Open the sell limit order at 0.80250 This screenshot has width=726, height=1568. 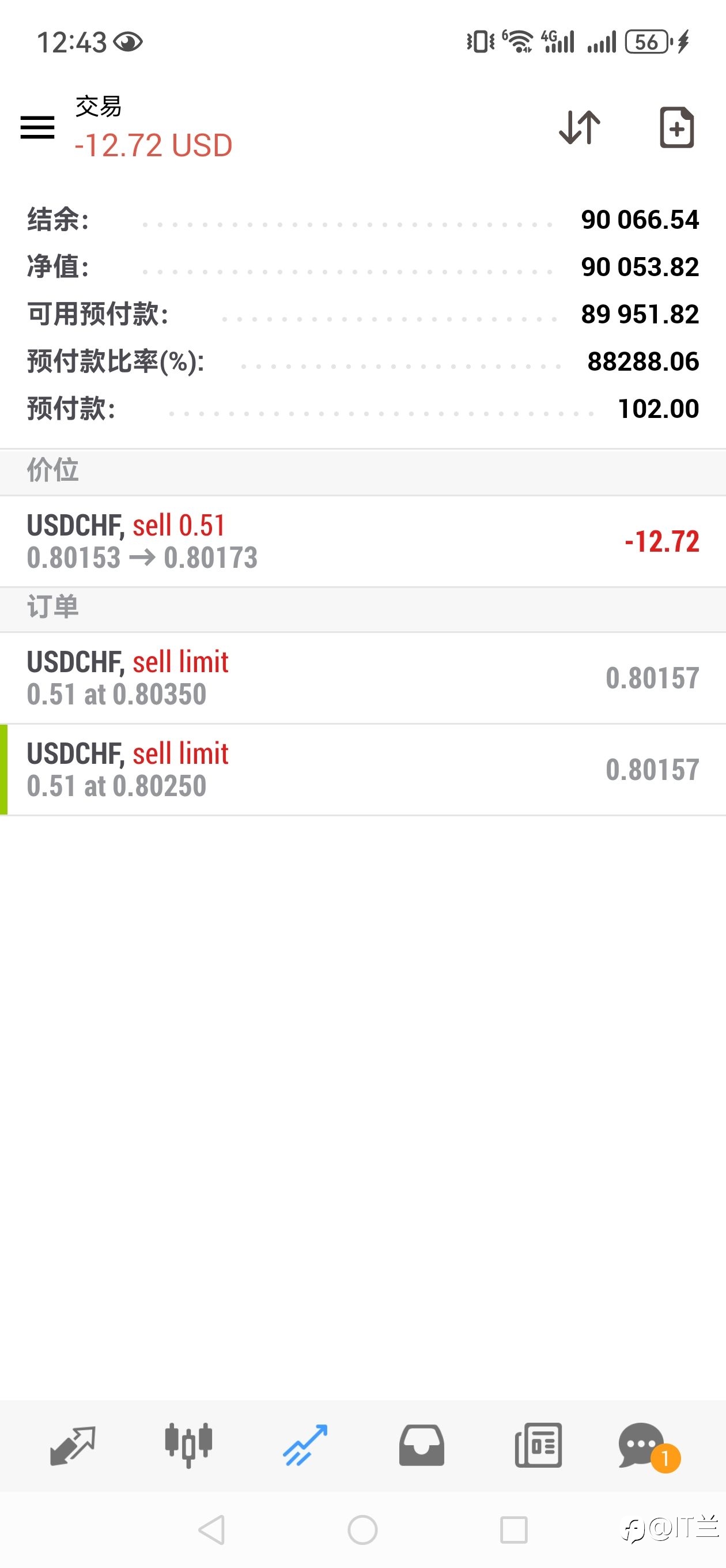tap(362, 770)
